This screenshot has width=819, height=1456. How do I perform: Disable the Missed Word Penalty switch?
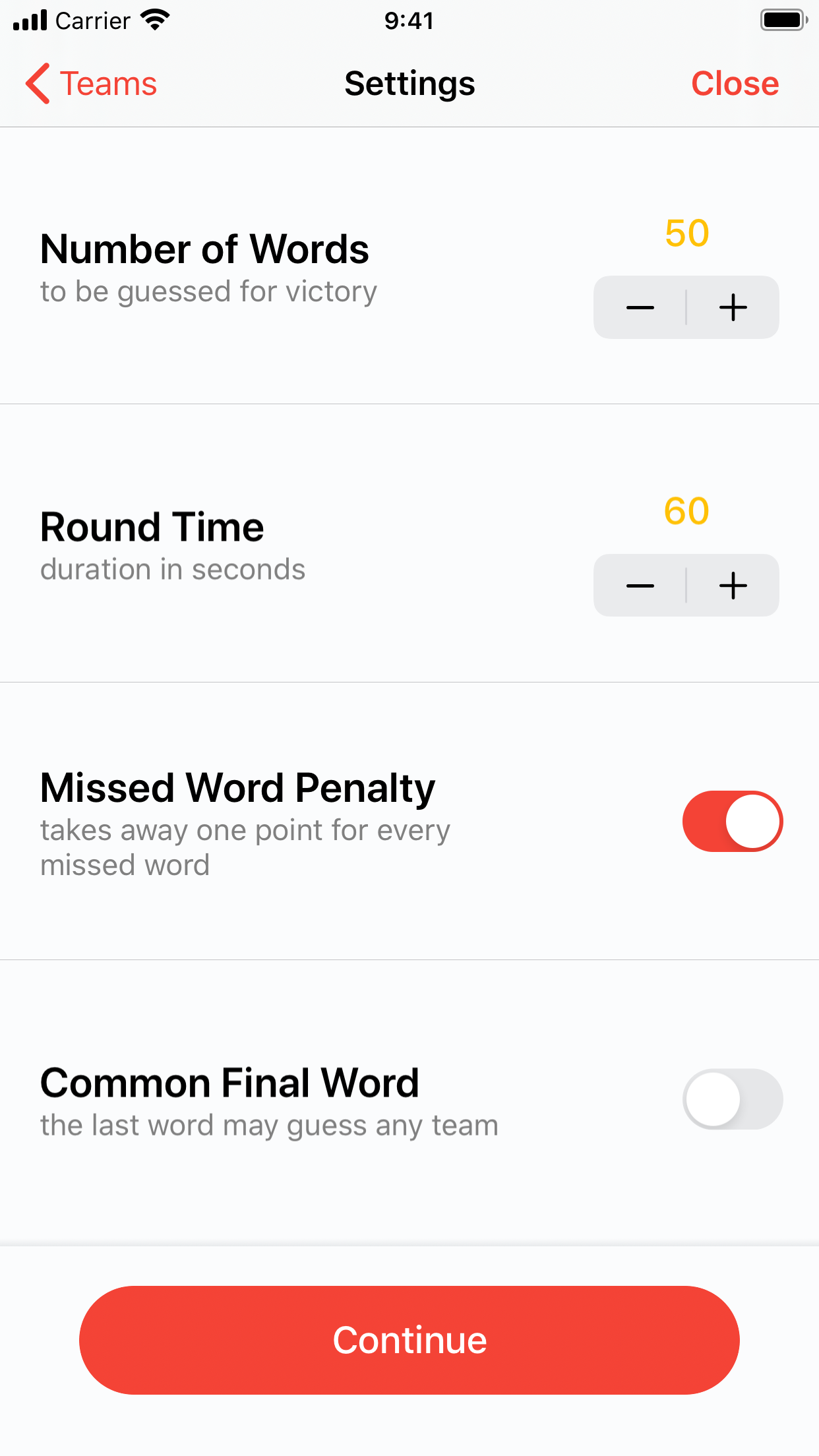[x=733, y=822]
